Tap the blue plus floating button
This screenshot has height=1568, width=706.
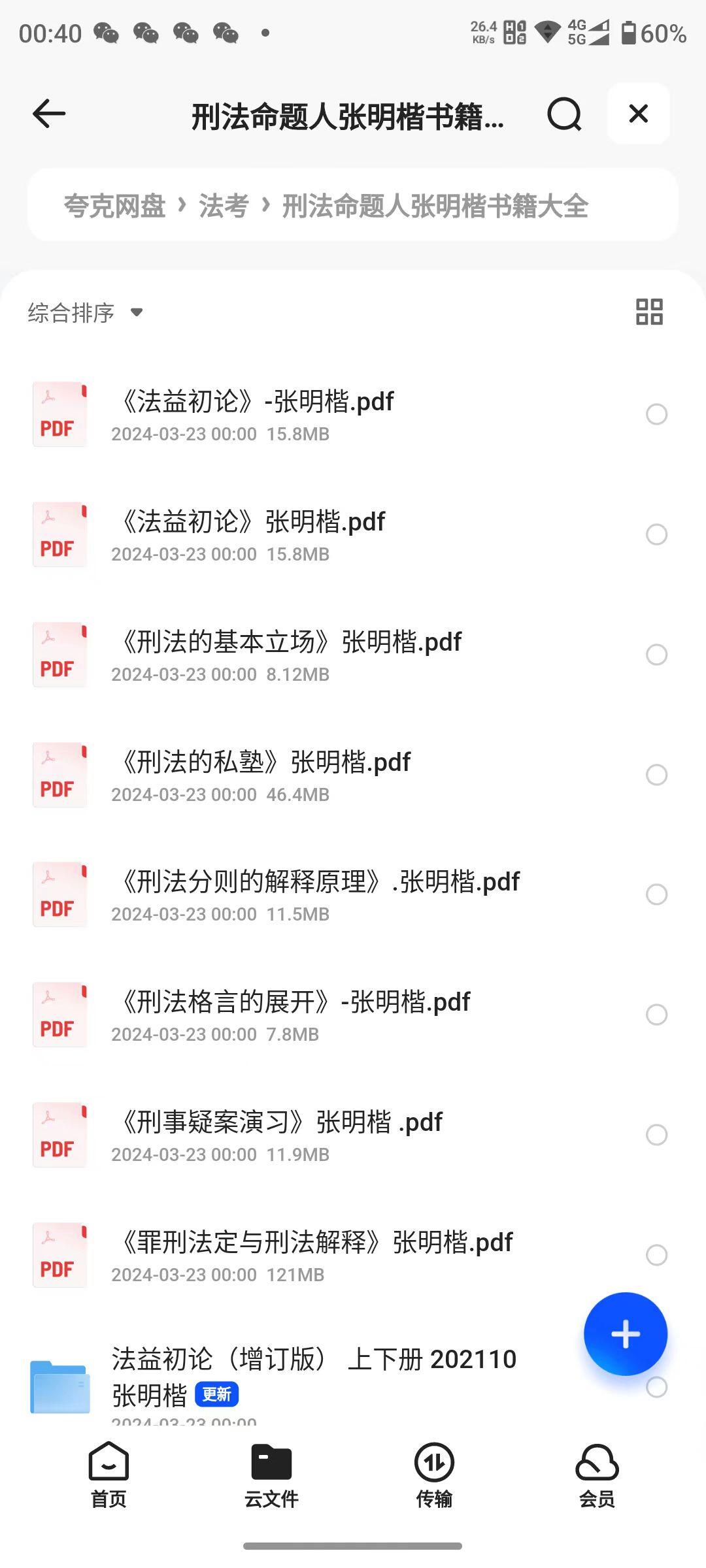tap(626, 1333)
